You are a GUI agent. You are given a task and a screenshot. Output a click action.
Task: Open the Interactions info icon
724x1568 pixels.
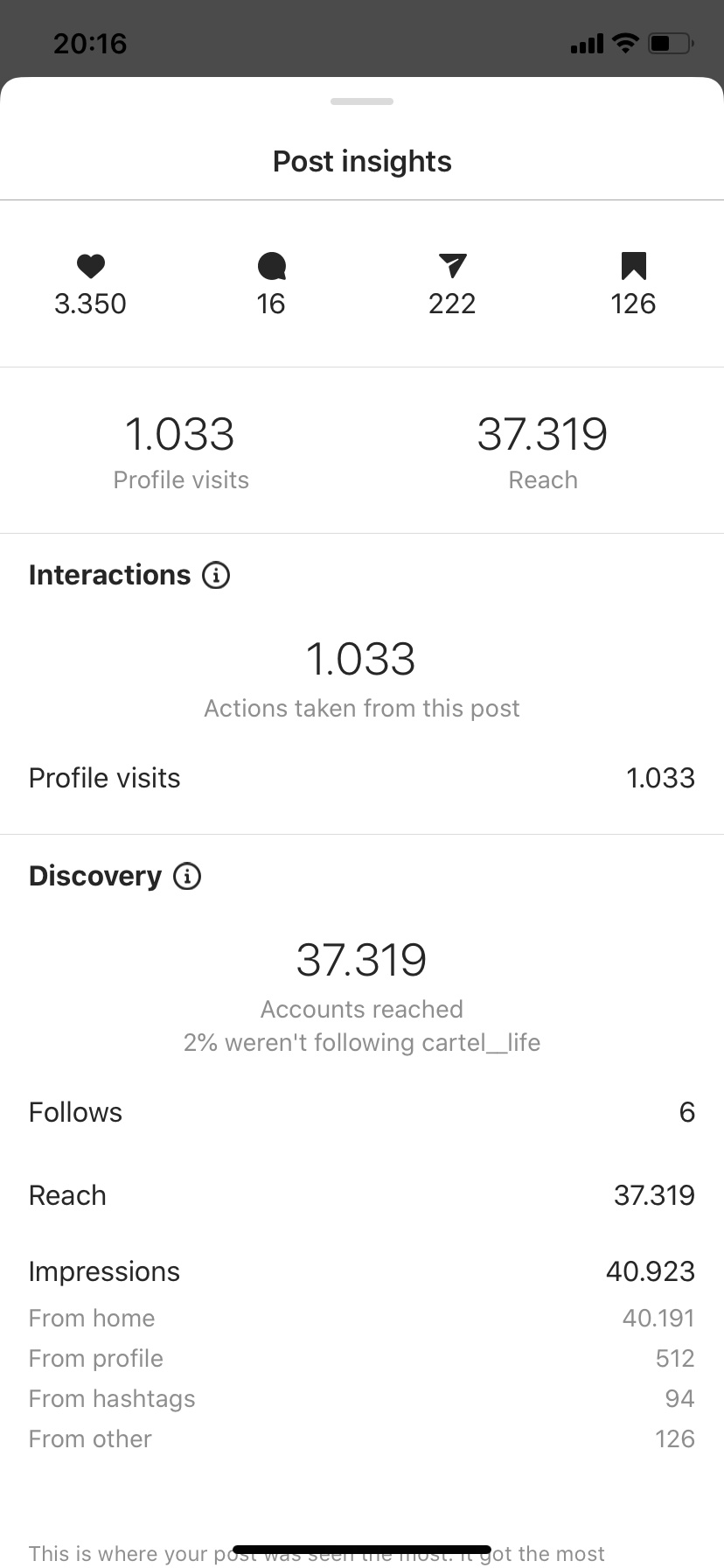(216, 575)
